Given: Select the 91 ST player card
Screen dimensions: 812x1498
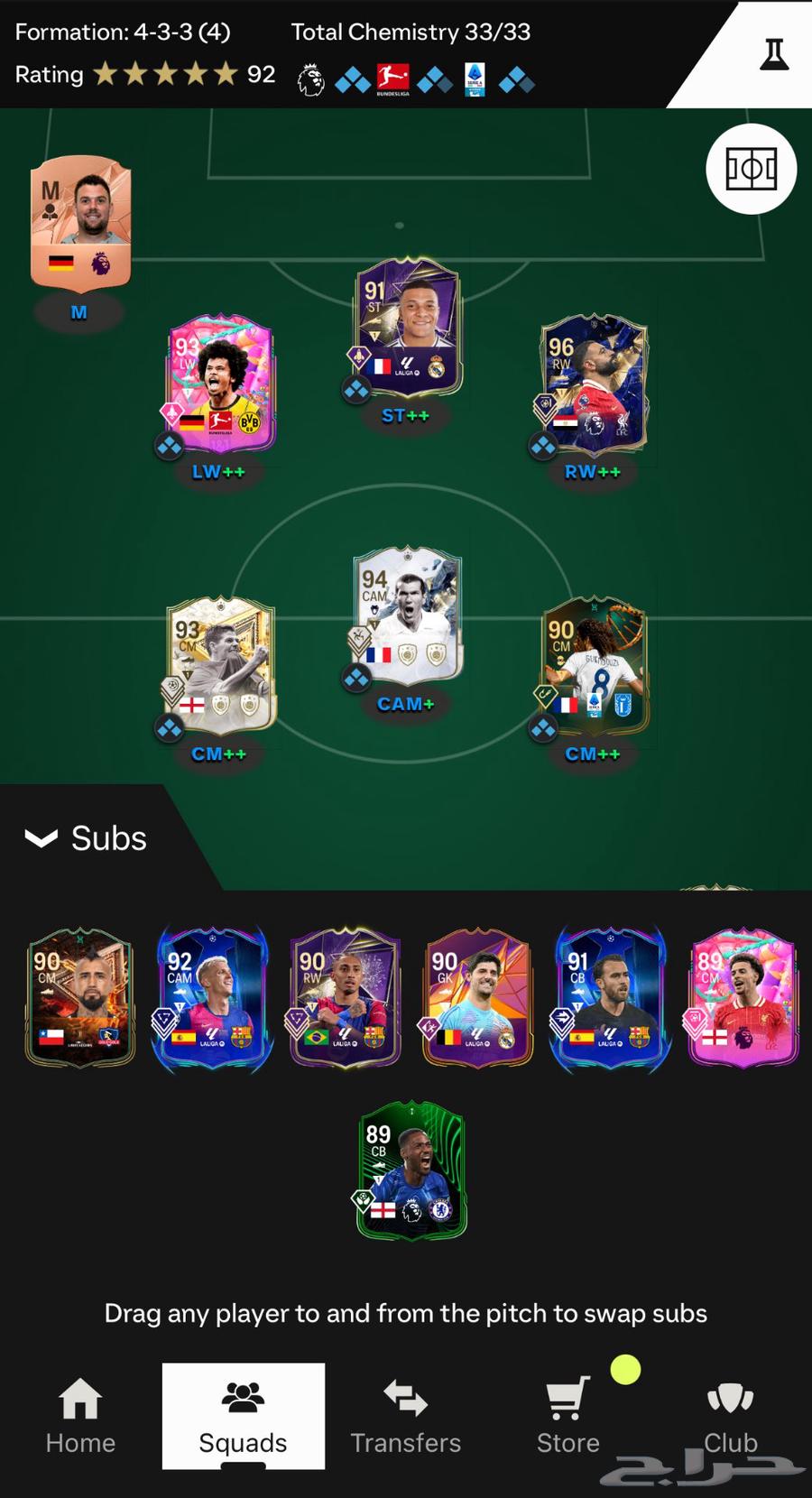Looking at the screenshot, I should (x=407, y=328).
